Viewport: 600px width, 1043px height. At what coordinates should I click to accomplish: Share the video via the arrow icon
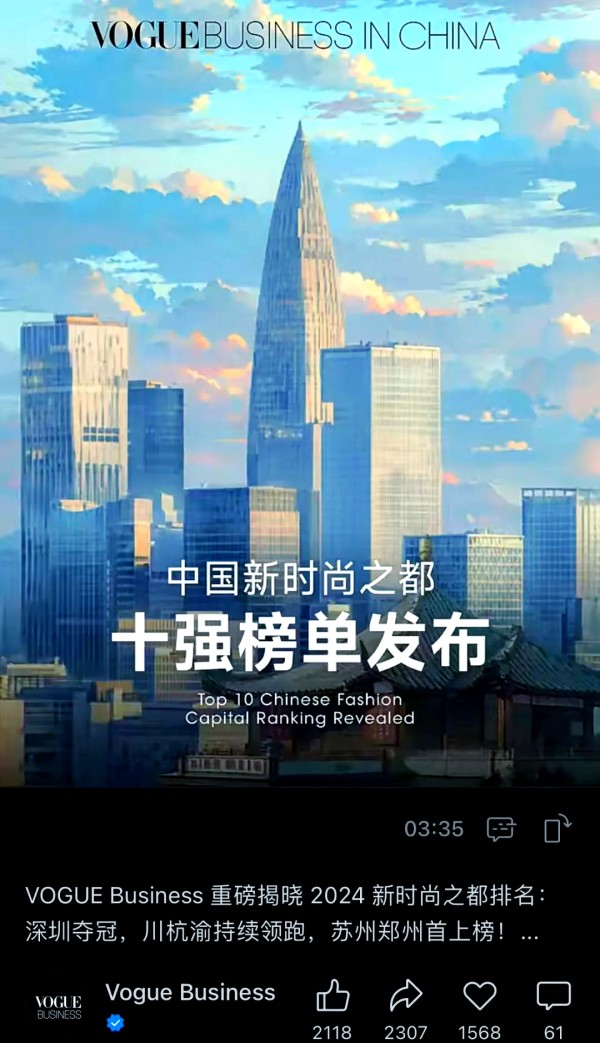tap(406, 996)
